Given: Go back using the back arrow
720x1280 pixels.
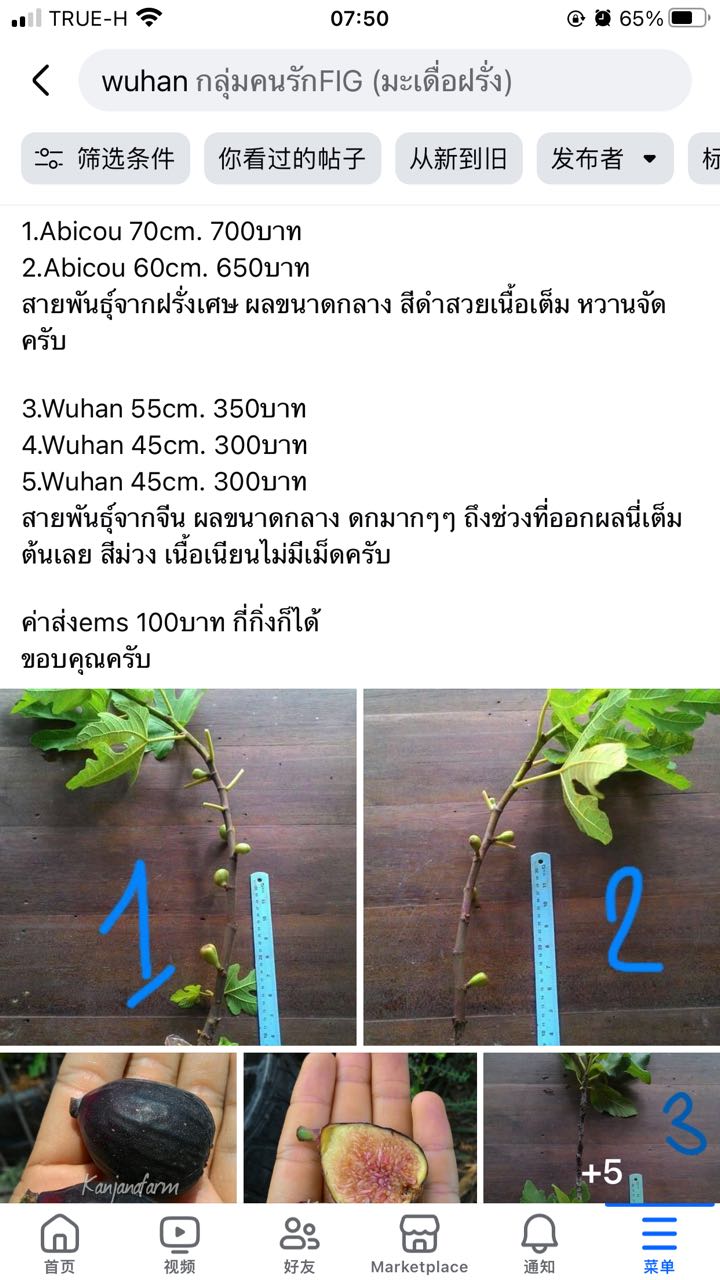Looking at the screenshot, I should point(40,81).
